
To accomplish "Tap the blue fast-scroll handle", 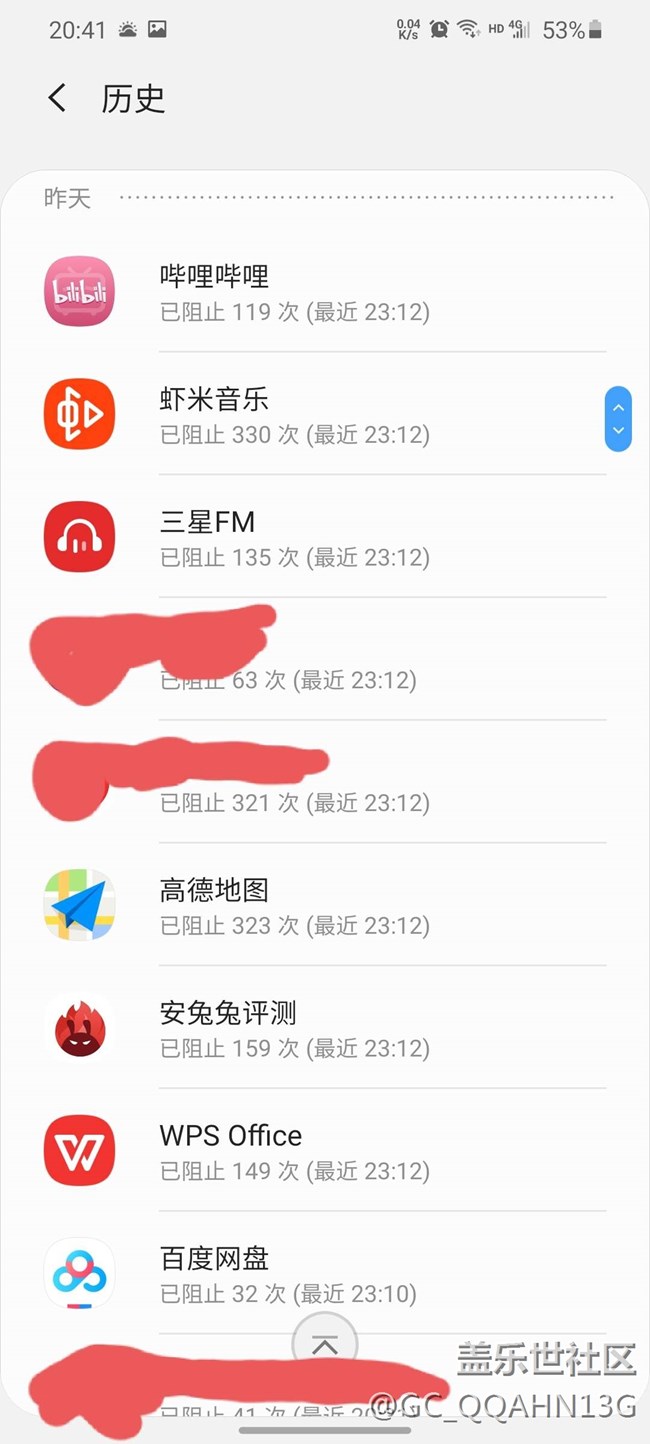I will tap(618, 419).
